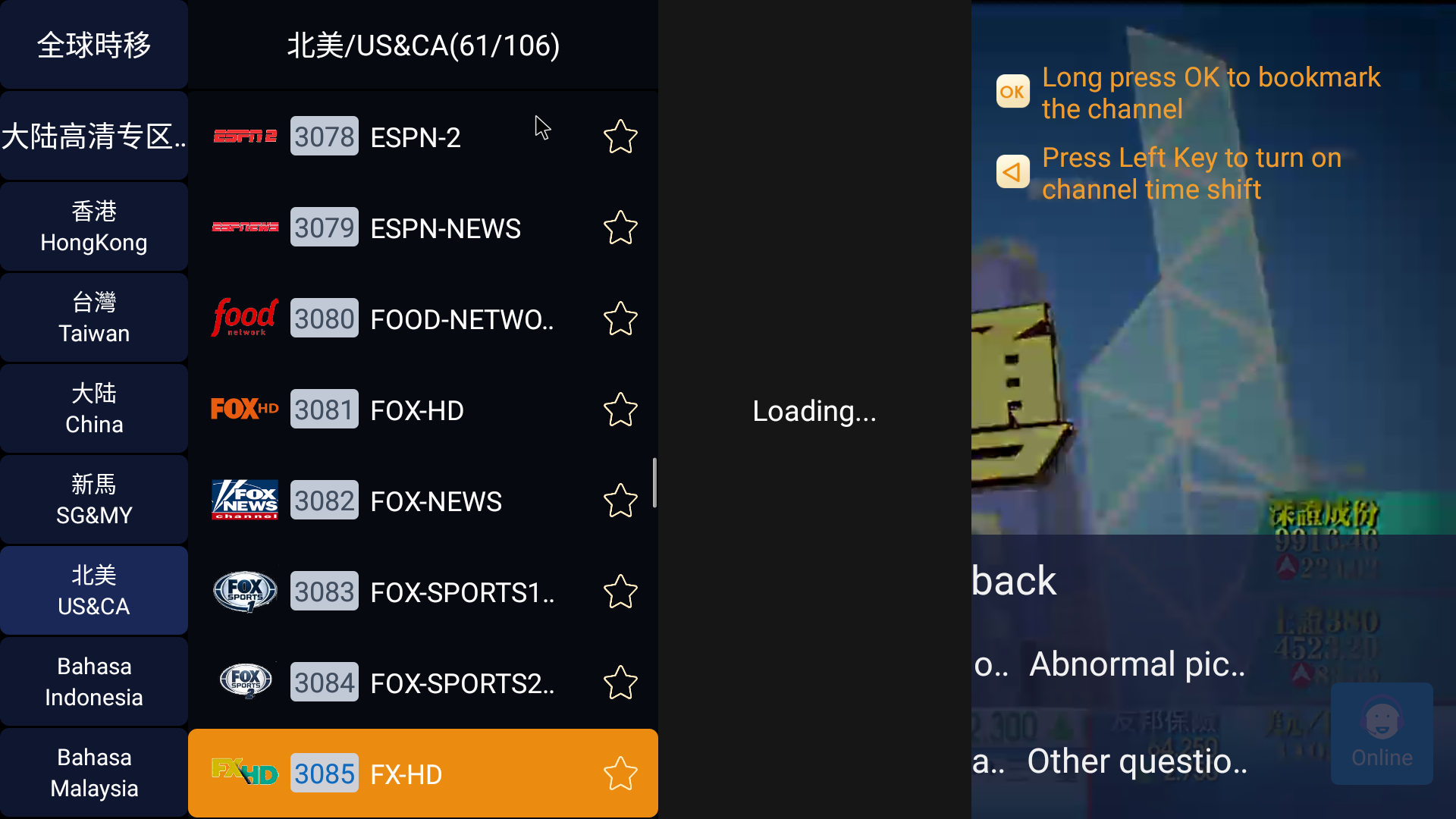Open Bahasa Malaysia channels
This screenshot has height=819, width=1456.
click(x=94, y=773)
